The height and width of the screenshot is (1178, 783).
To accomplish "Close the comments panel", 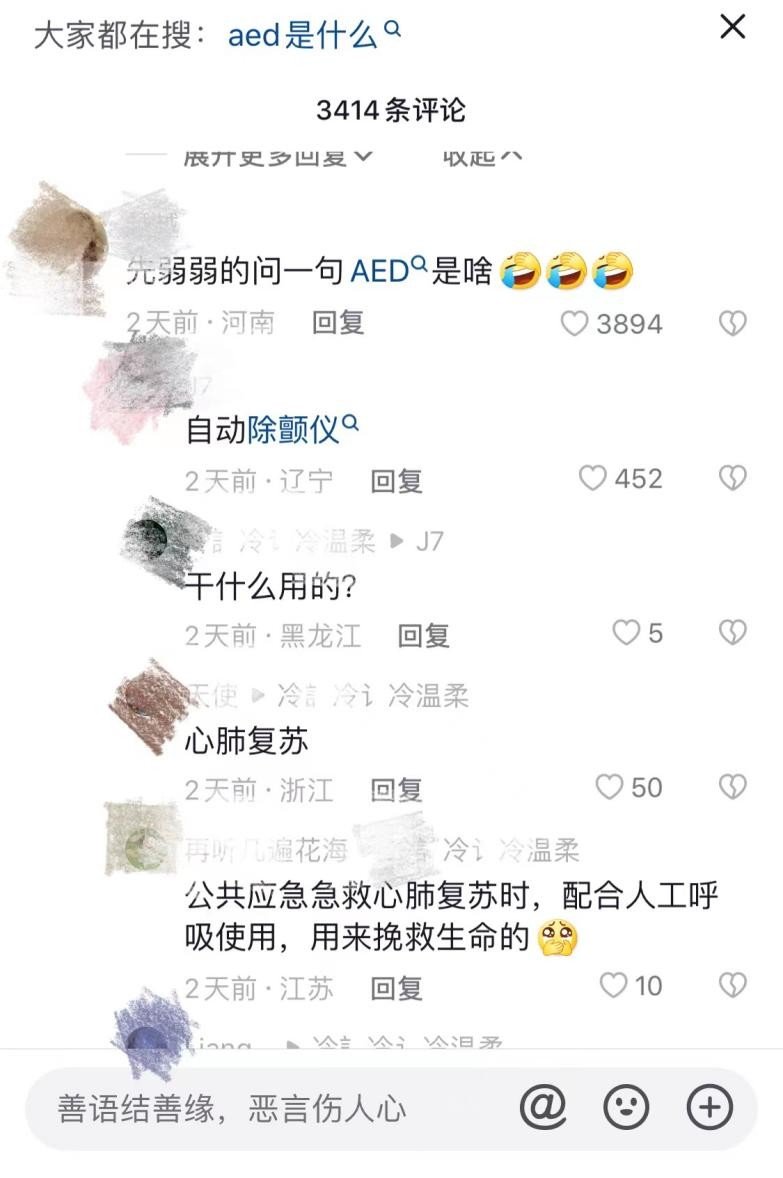I will click(733, 27).
